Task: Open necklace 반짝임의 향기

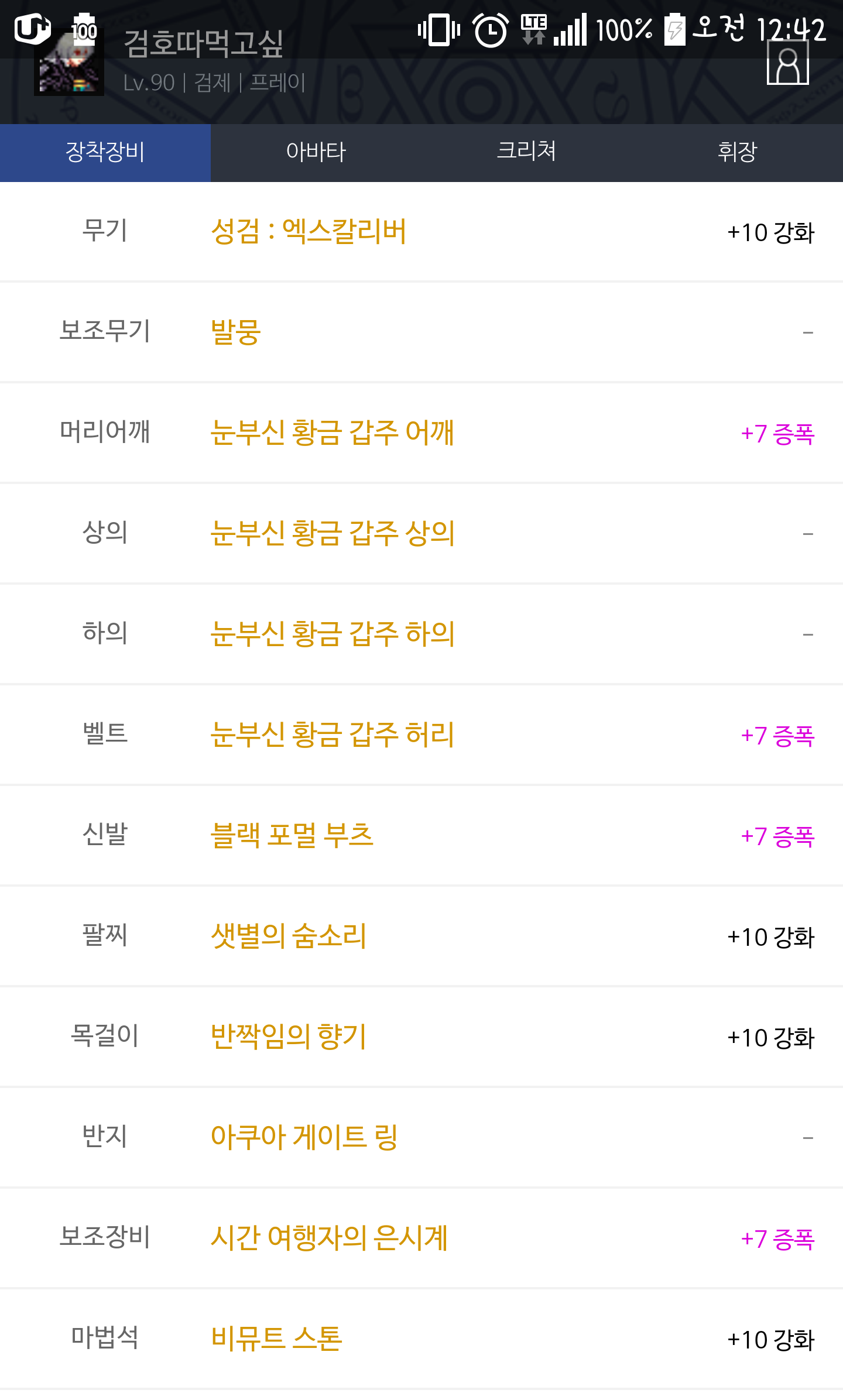Action: click(421, 1037)
